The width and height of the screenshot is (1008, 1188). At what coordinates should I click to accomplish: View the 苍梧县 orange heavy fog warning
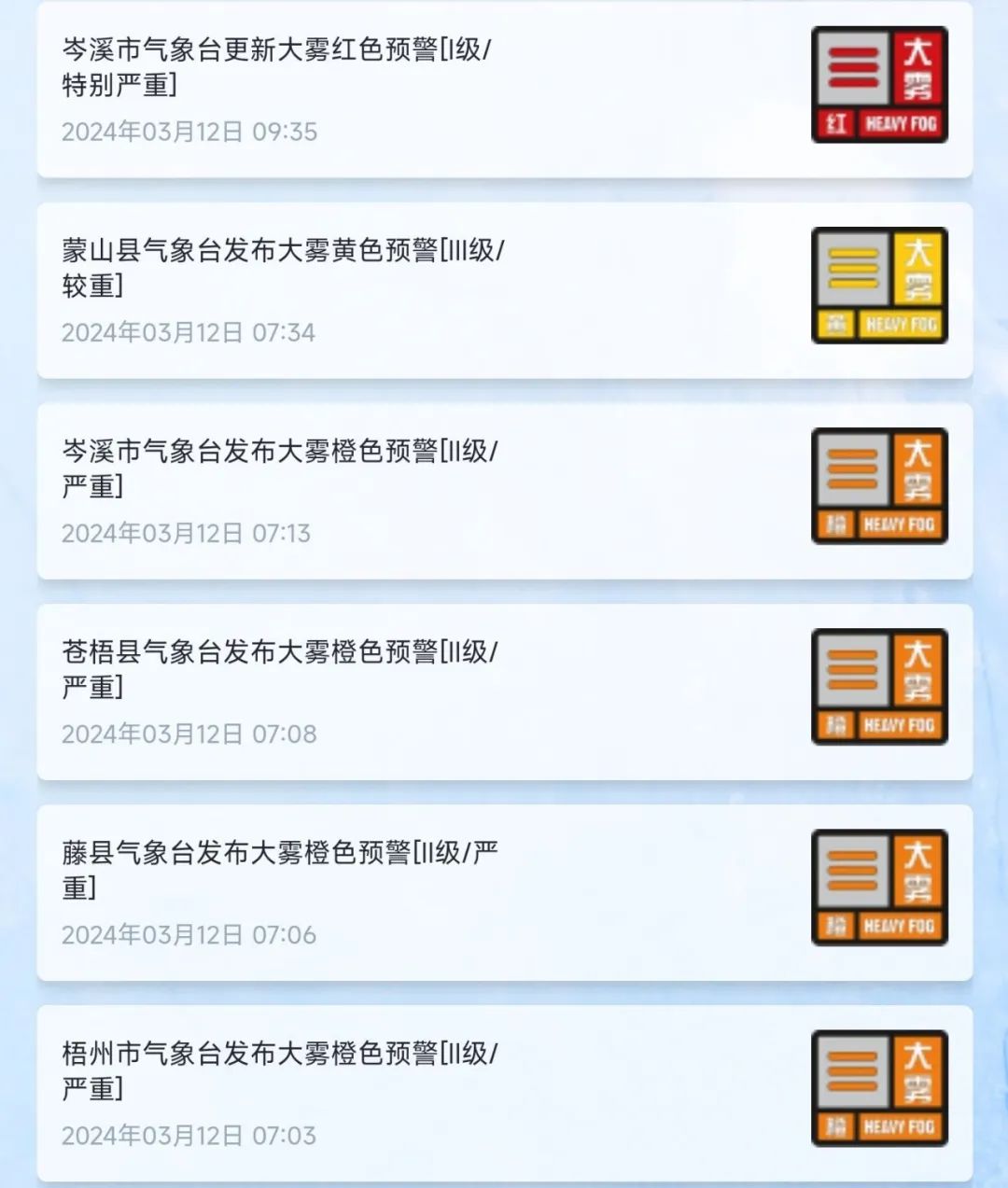pyautogui.click(x=504, y=691)
